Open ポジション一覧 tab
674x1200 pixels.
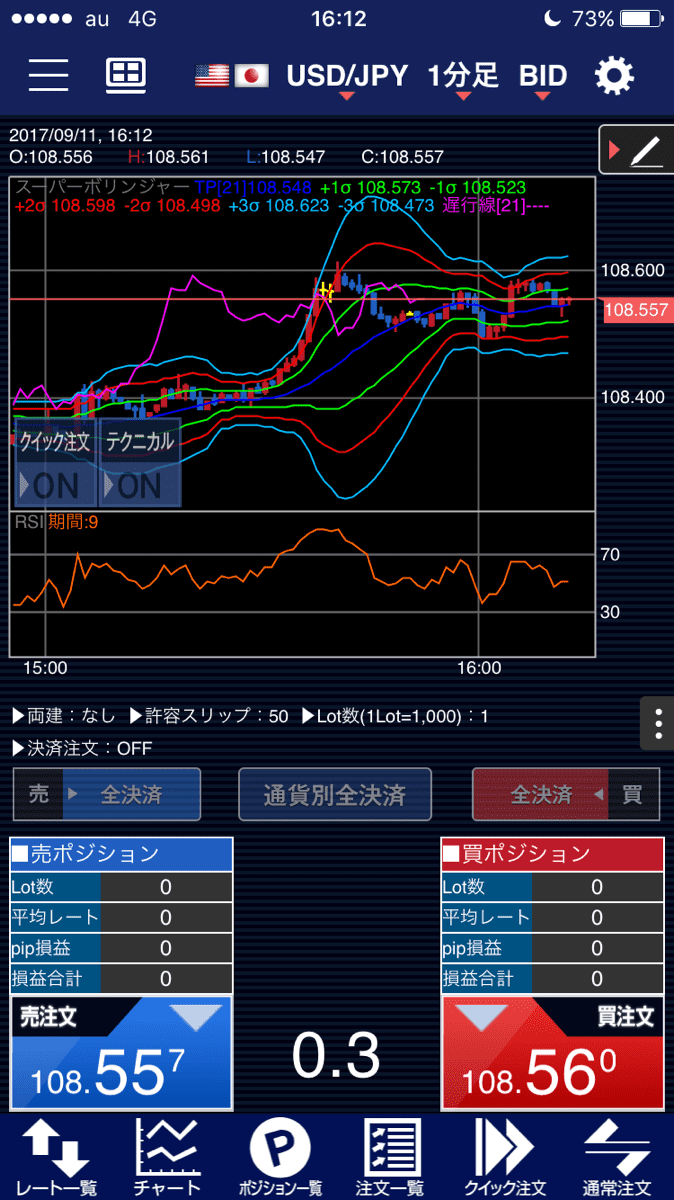point(279,1157)
